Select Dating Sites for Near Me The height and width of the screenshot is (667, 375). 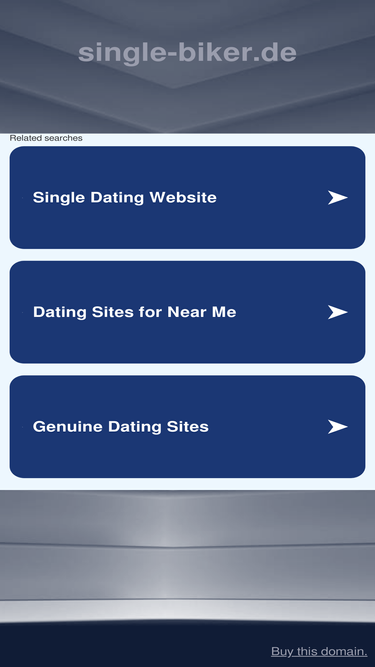(187, 312)
